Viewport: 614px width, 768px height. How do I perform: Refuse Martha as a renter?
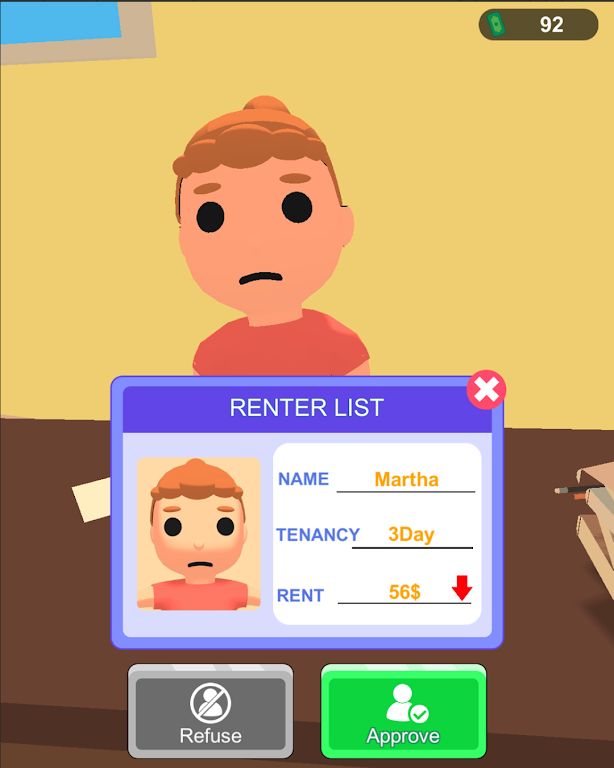click(210, 712)
